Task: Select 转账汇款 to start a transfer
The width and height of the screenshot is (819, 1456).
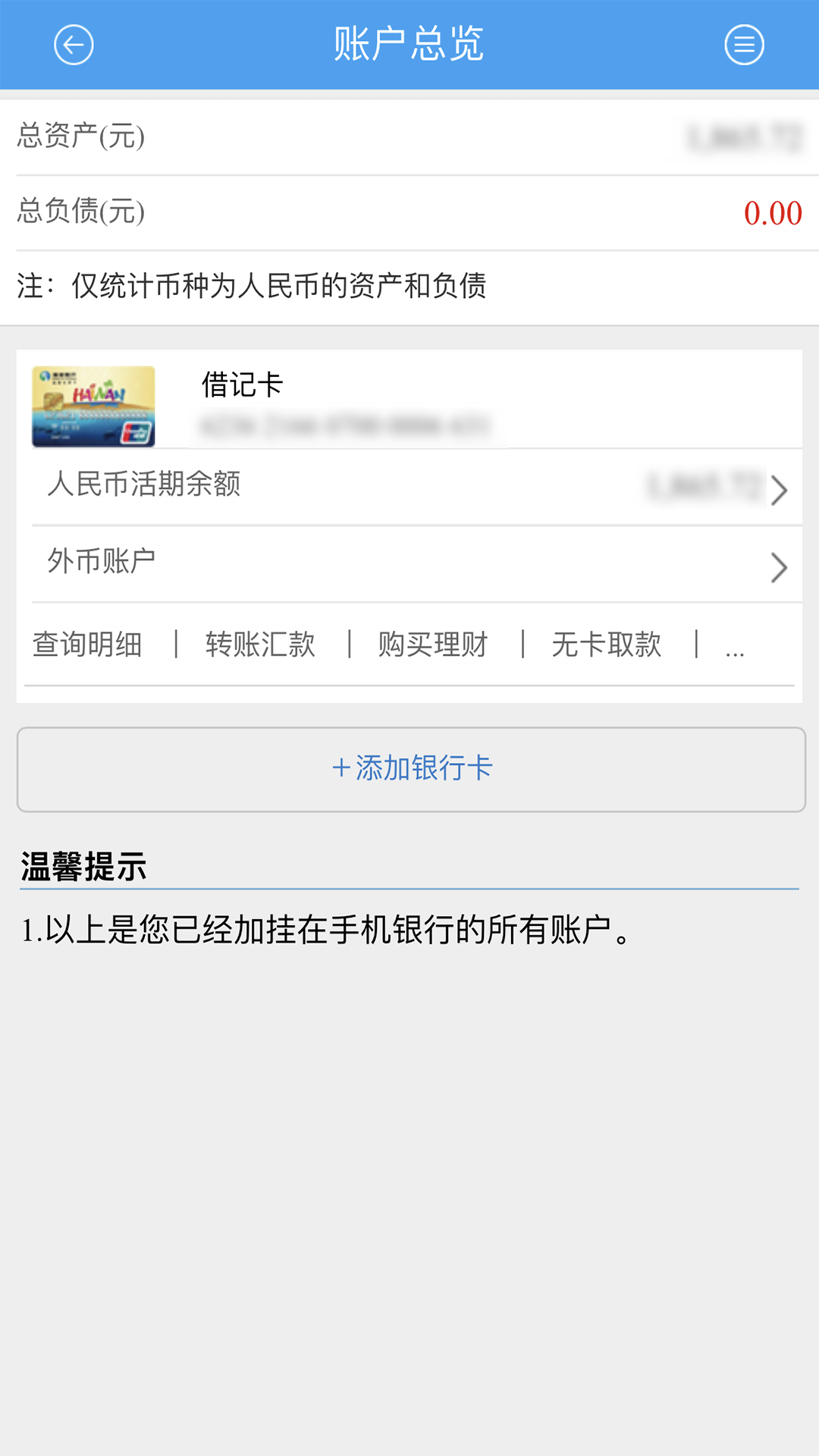Action: tap(259, 645)
